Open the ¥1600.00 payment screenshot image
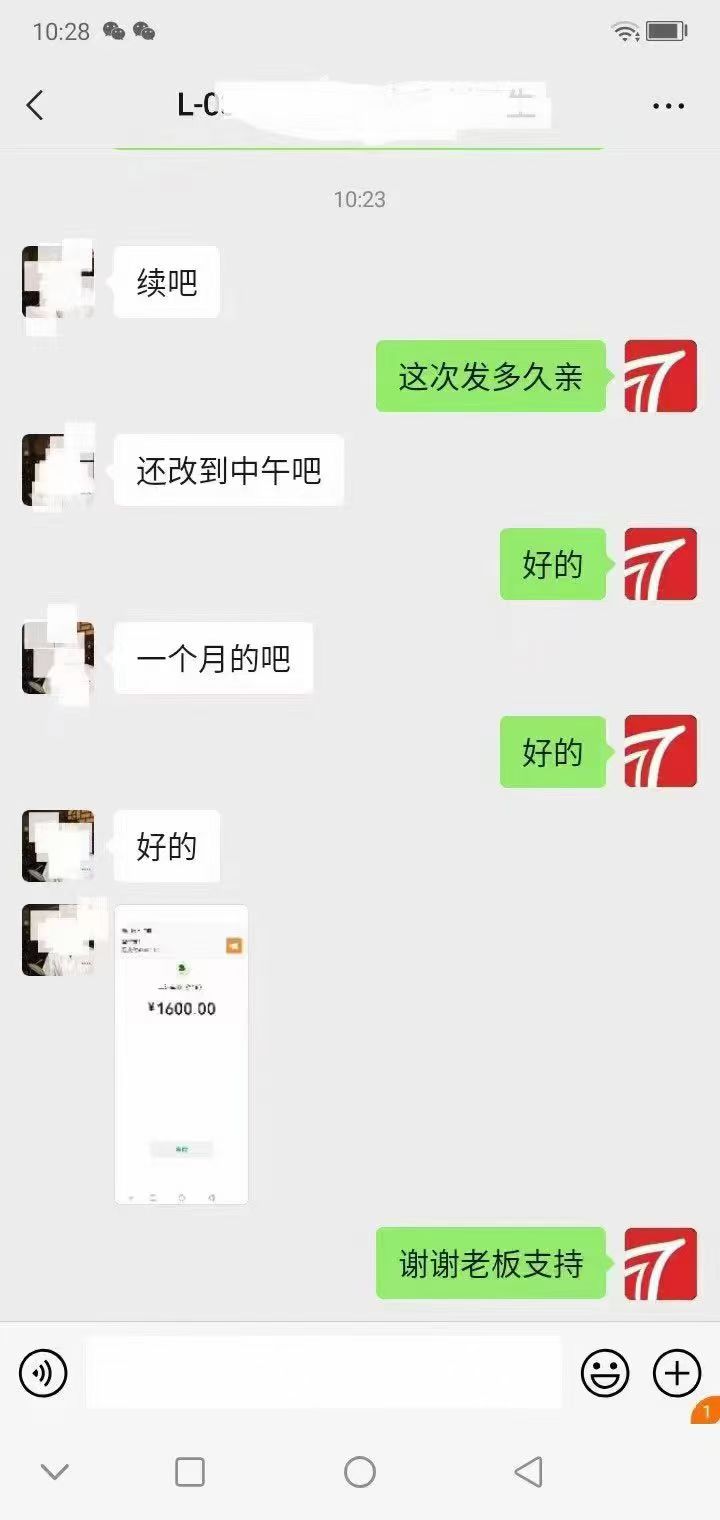 181,1054
